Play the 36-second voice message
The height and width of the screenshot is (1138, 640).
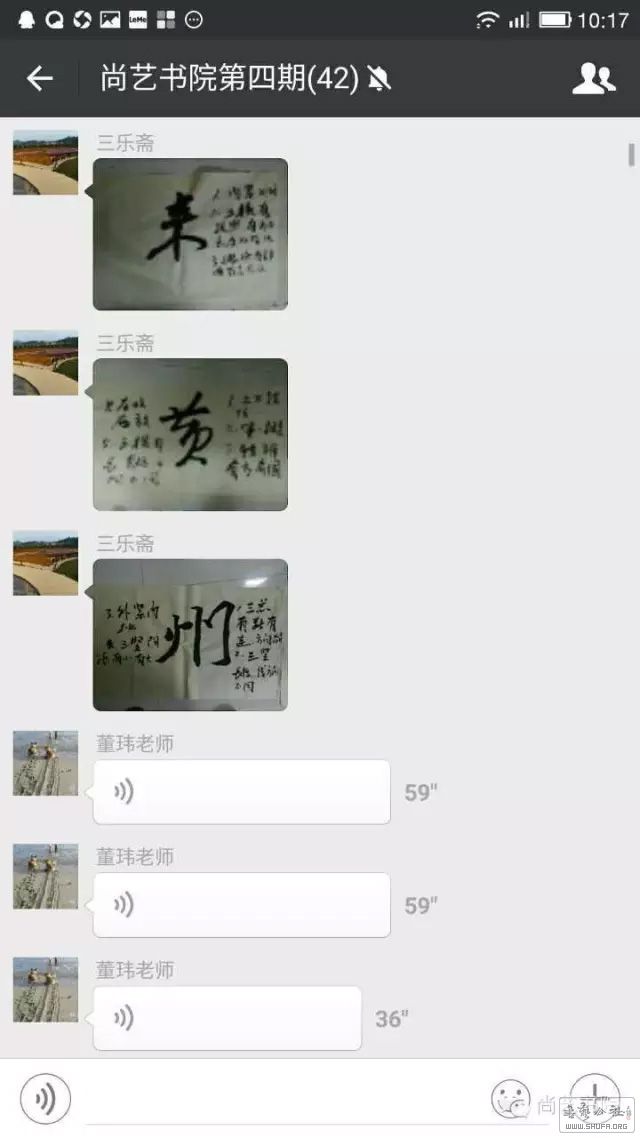click(x=227, y=1018)
